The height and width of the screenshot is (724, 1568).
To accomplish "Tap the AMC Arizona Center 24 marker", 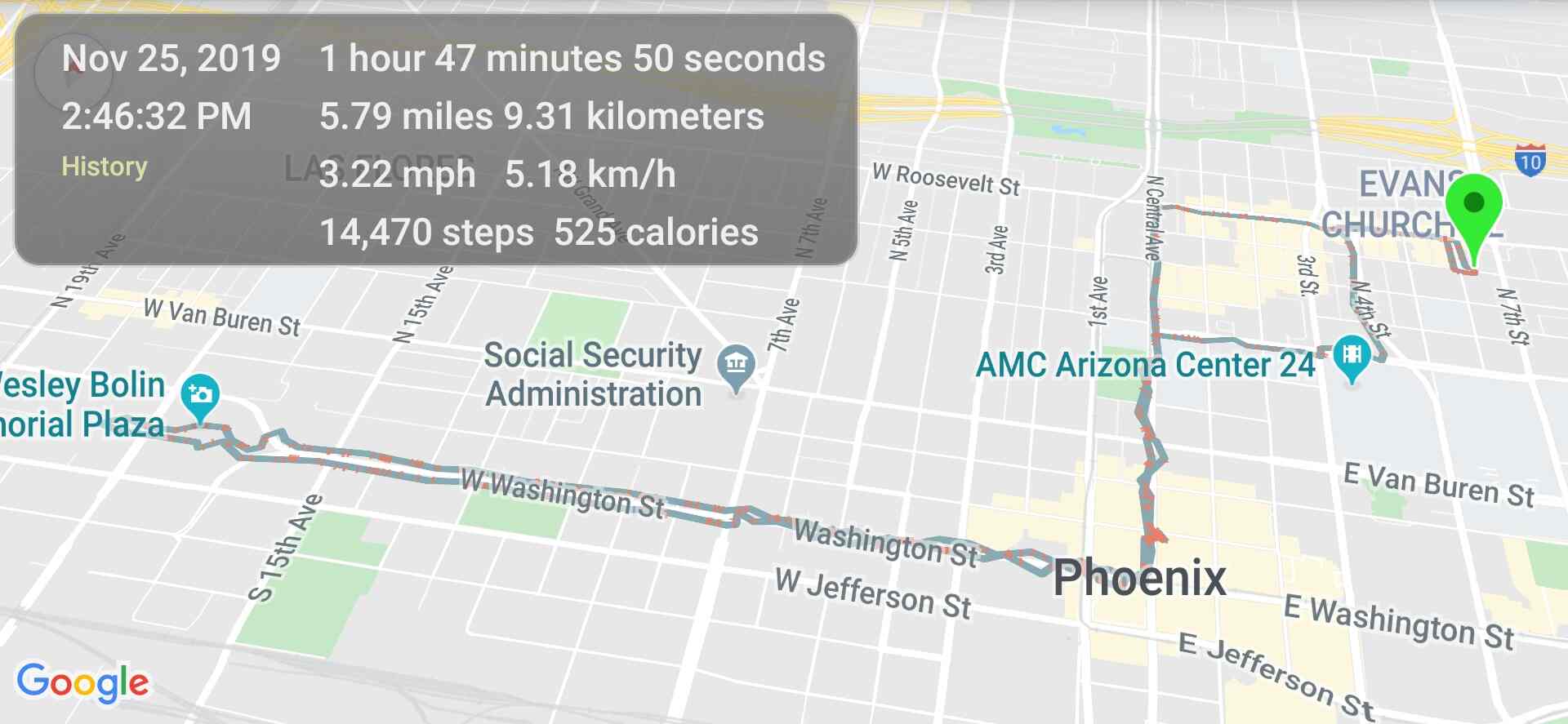I will coord(1352,357).
